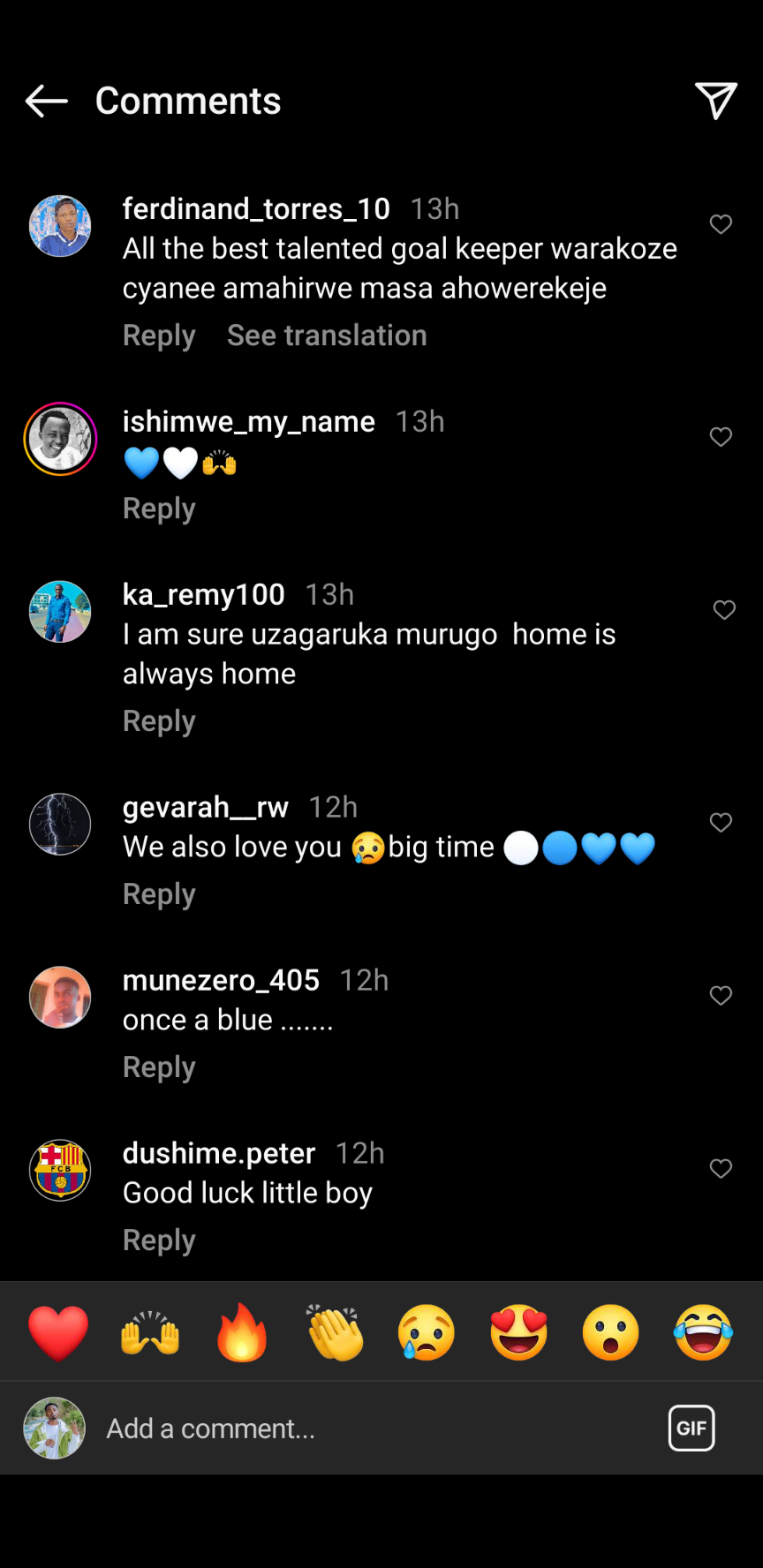Like ka_remy100's comment
763x1568 pixels.
pos(724,610)
